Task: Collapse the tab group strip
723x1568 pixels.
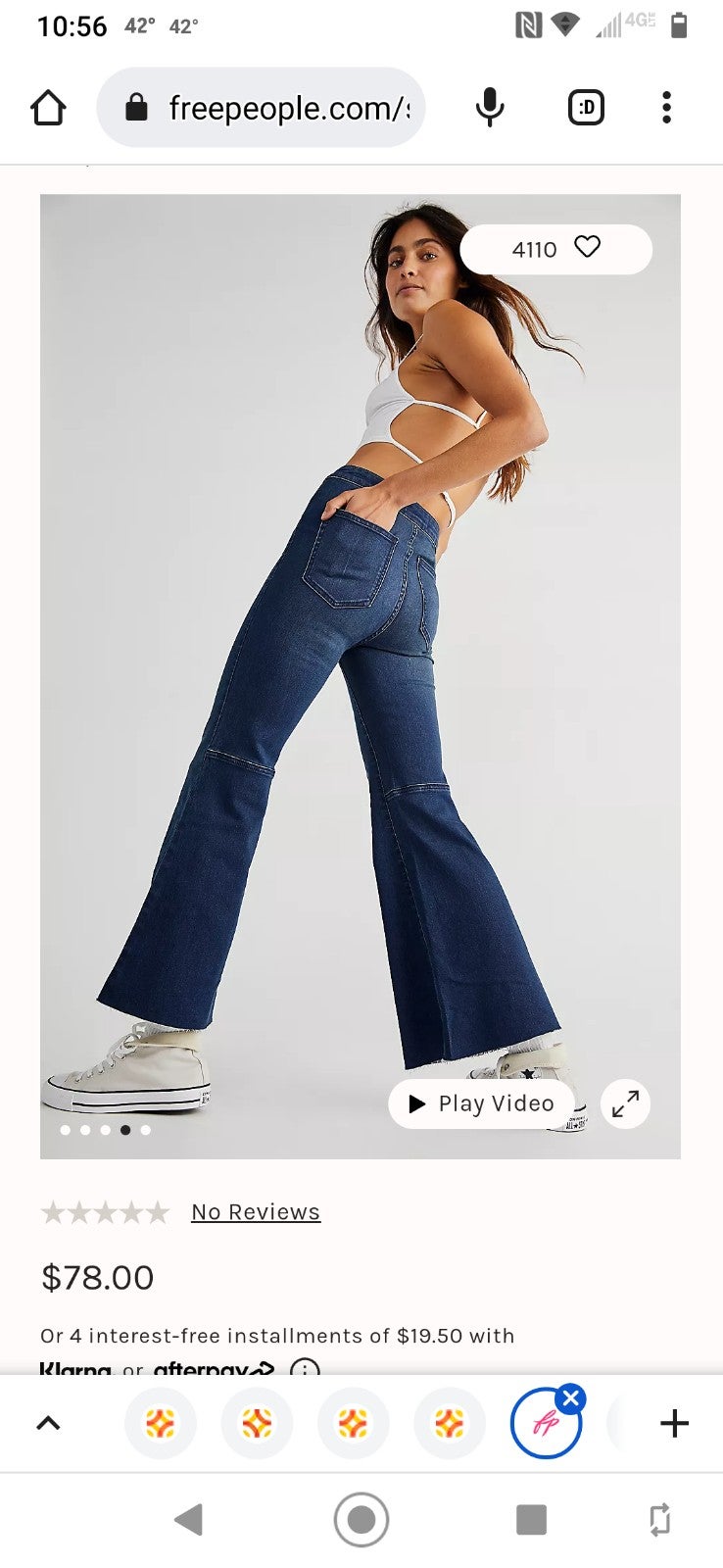Action: click(x=48, y=1423)
